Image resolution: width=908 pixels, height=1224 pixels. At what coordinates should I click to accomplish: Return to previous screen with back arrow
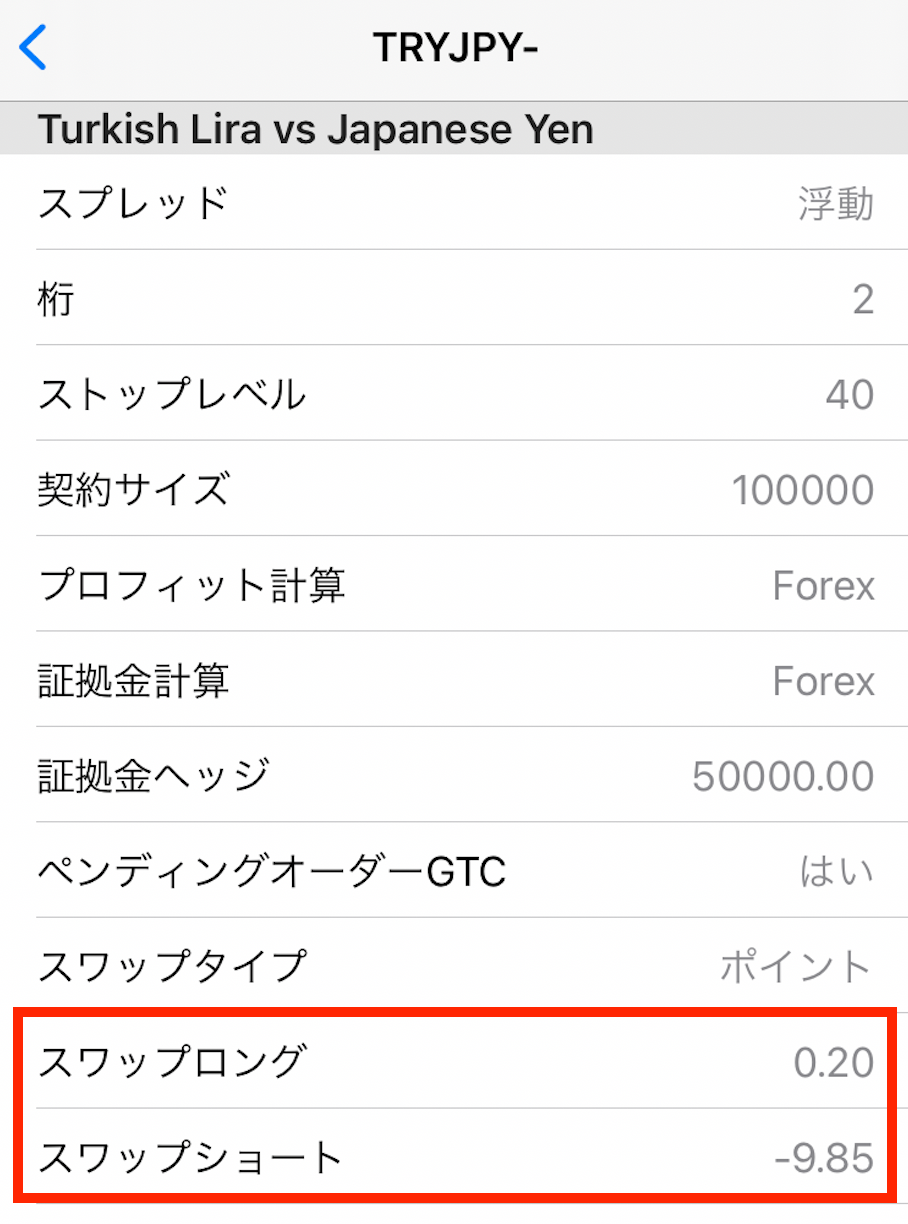click(32, 46)
